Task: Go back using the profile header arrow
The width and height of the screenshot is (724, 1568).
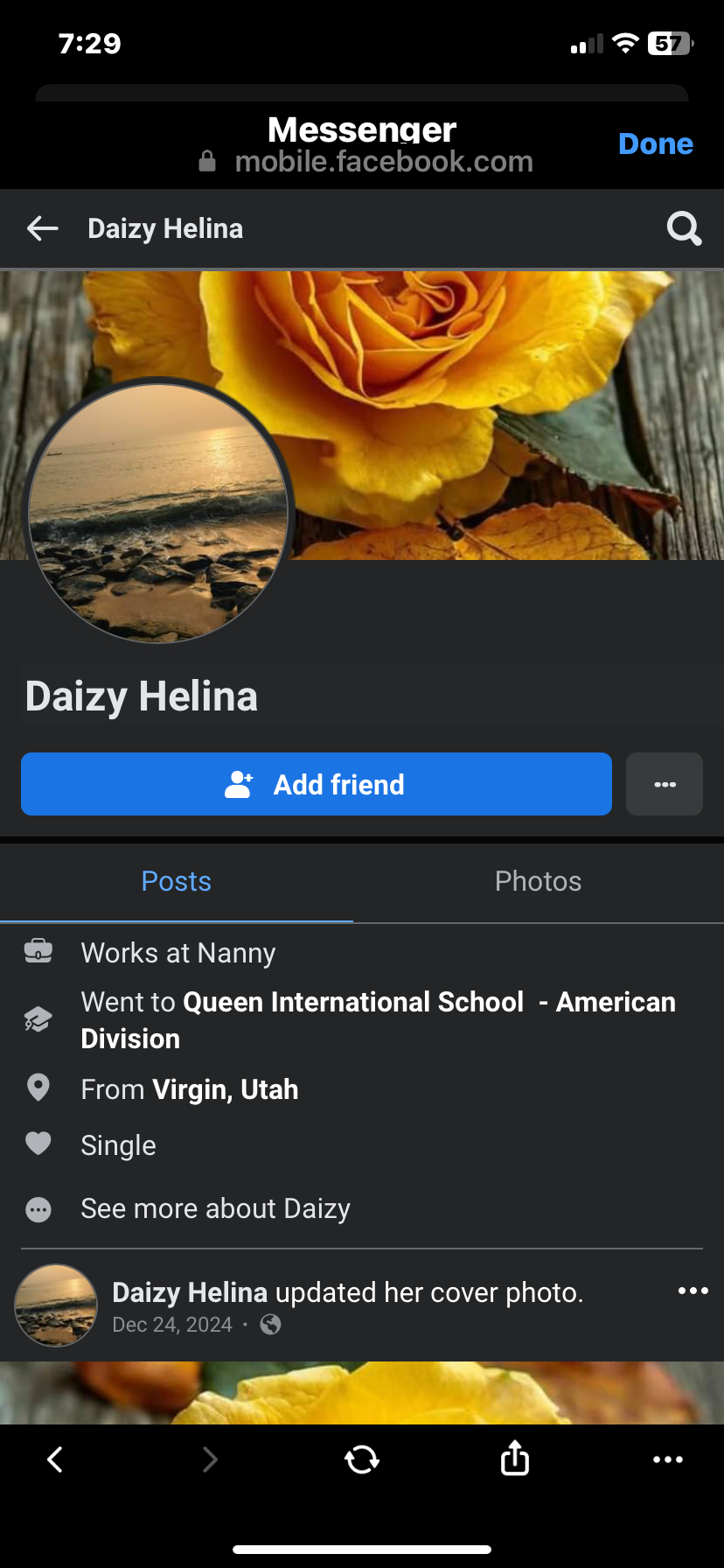Action: tap(43, 229)
